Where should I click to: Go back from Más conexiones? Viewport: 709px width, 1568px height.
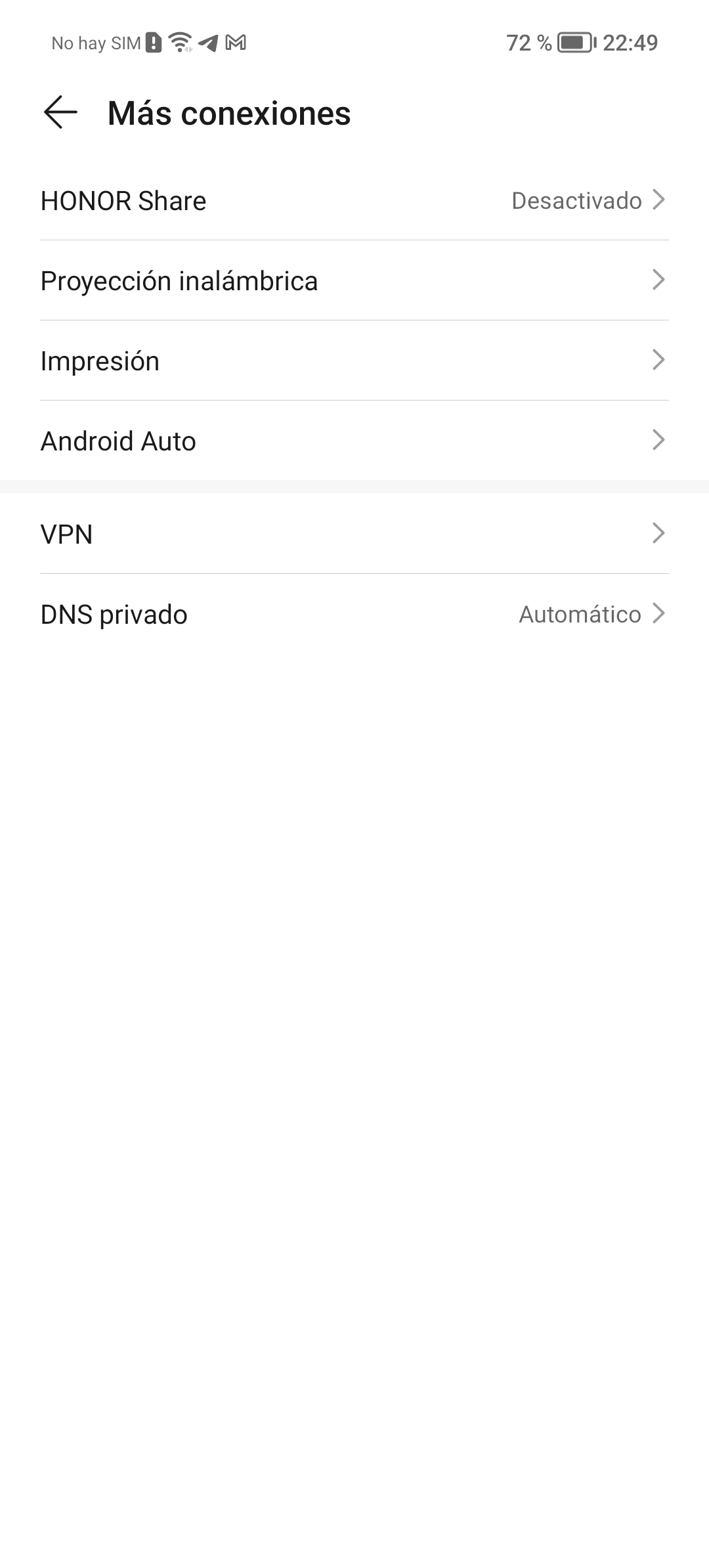point(60,112)
